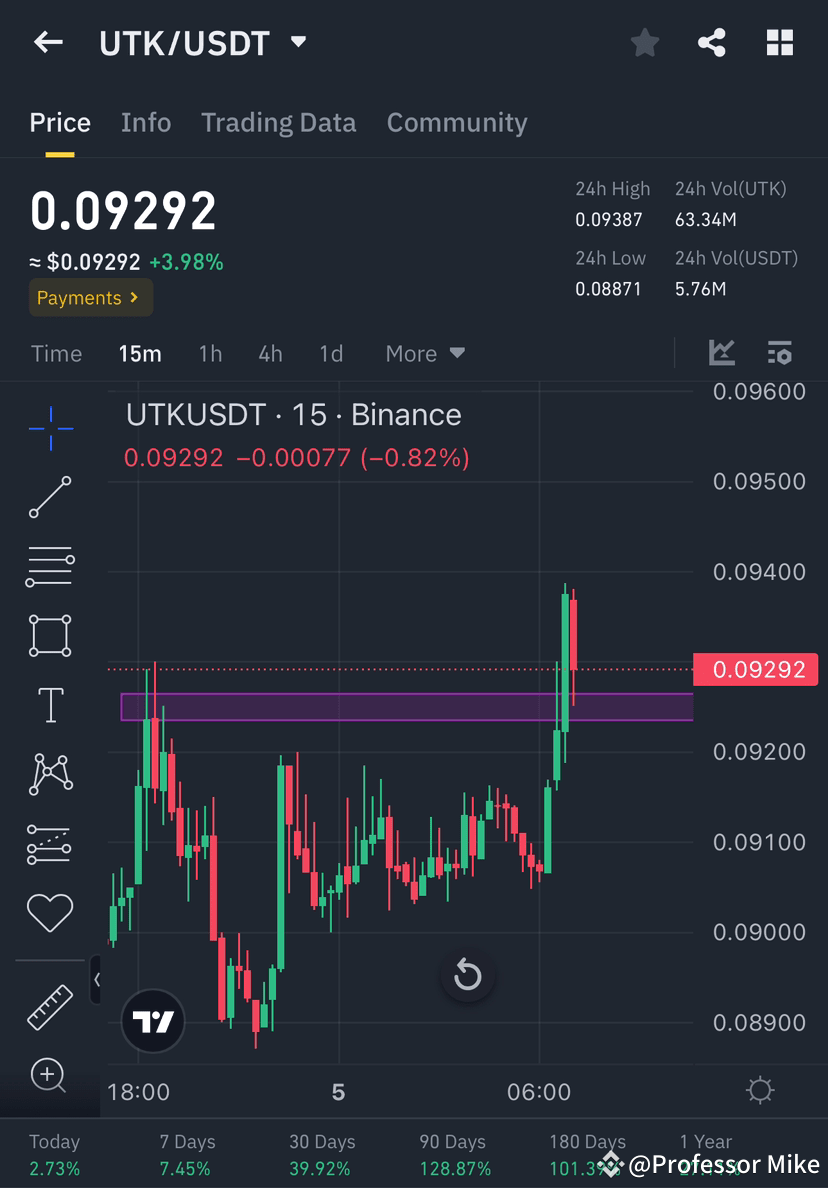Collapse the drawing tools sidebar
The width and height of the screenshot is (828, 1188).
(97, 980)
